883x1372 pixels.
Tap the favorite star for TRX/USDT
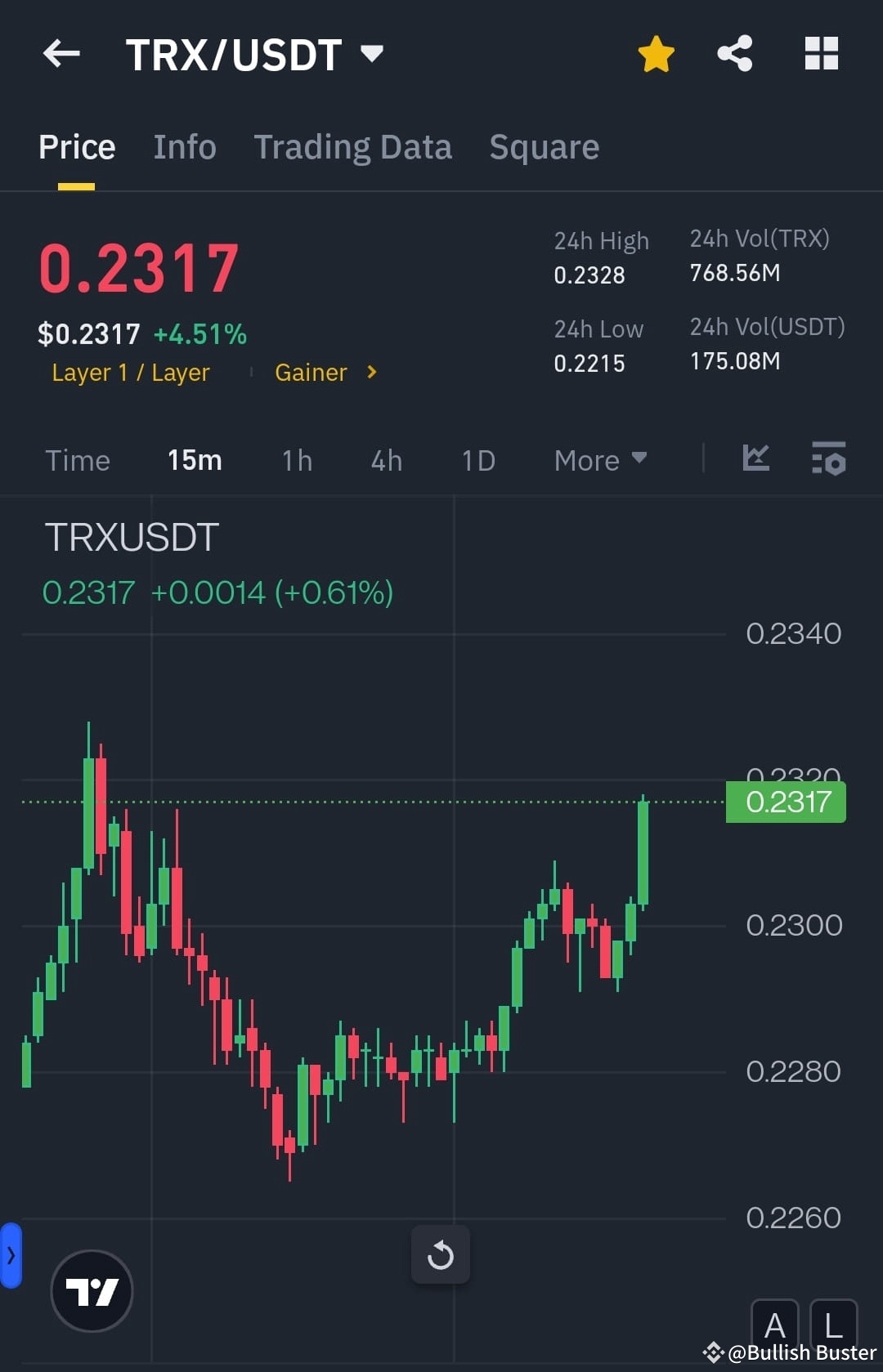tap(655, 52)
